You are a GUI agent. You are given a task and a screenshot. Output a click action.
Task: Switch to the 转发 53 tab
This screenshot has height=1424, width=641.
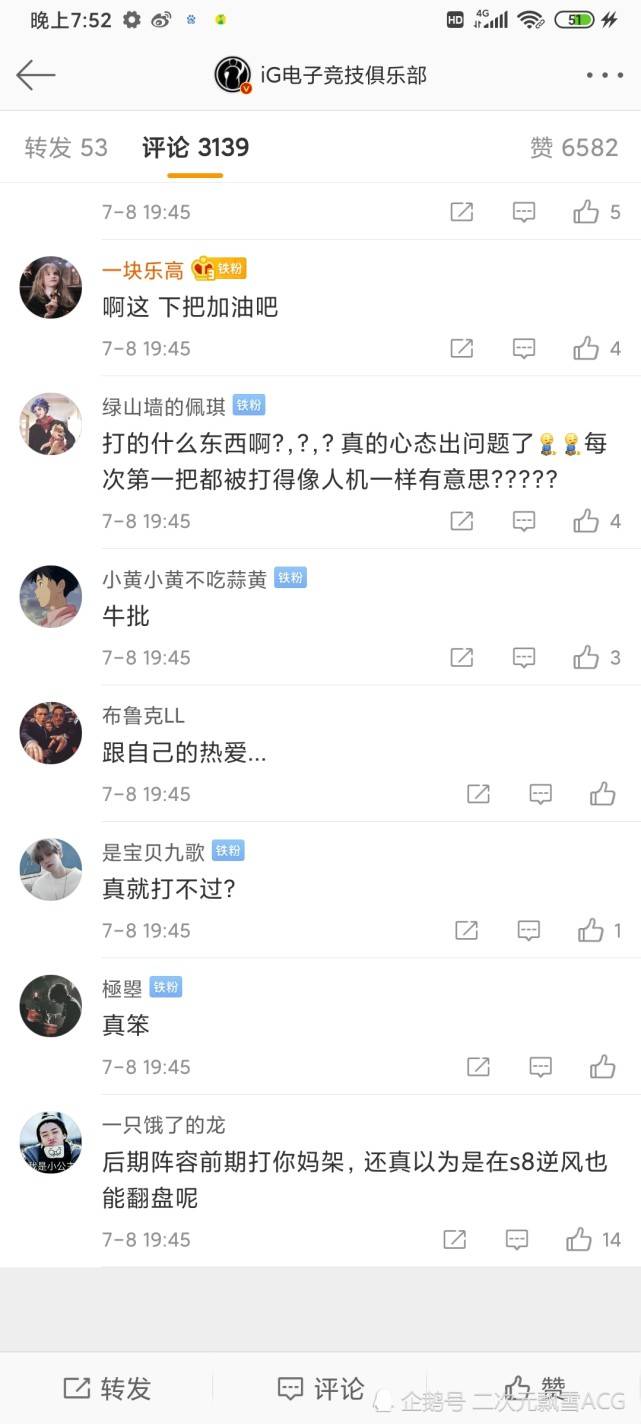tap(66, 148)
